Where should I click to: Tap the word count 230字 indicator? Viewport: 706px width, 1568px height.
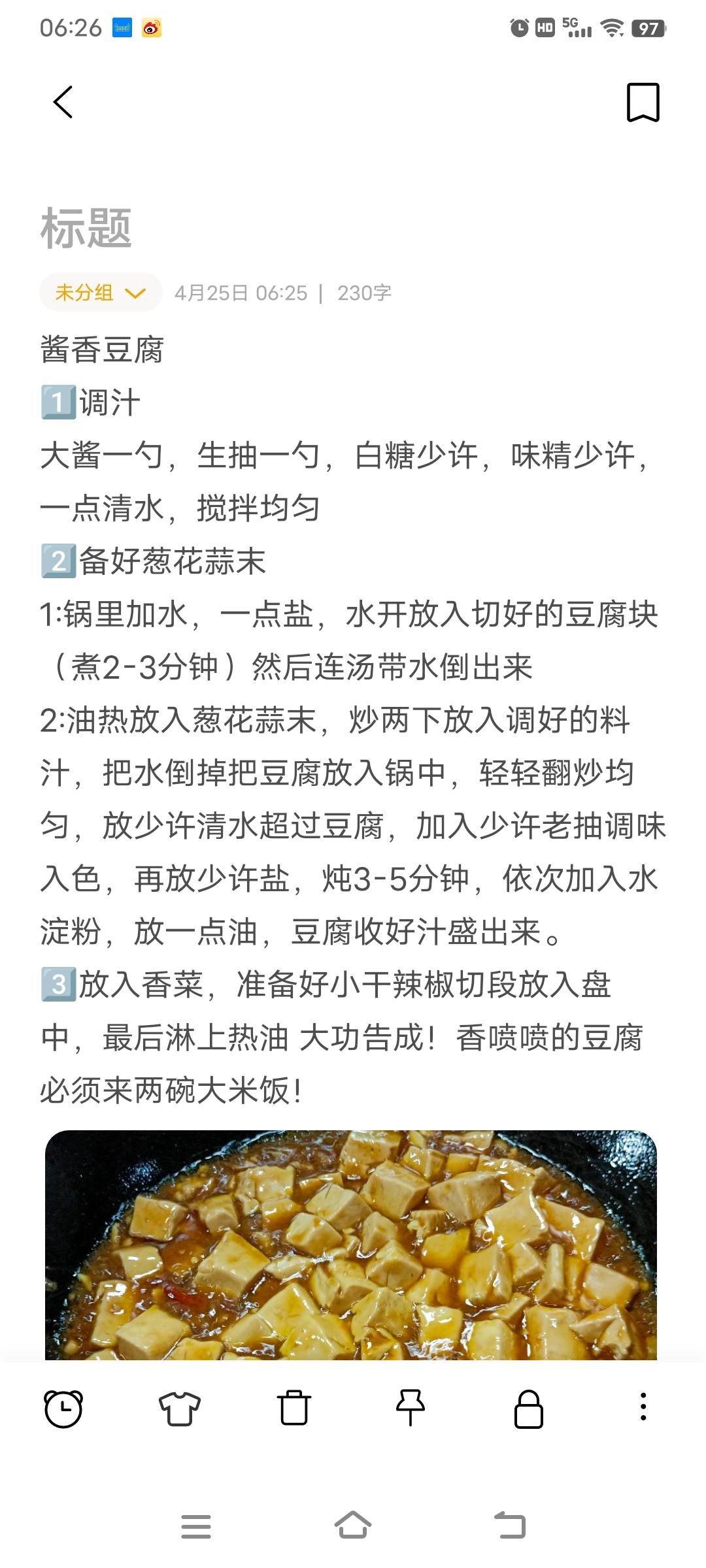[x=363, y=293]
